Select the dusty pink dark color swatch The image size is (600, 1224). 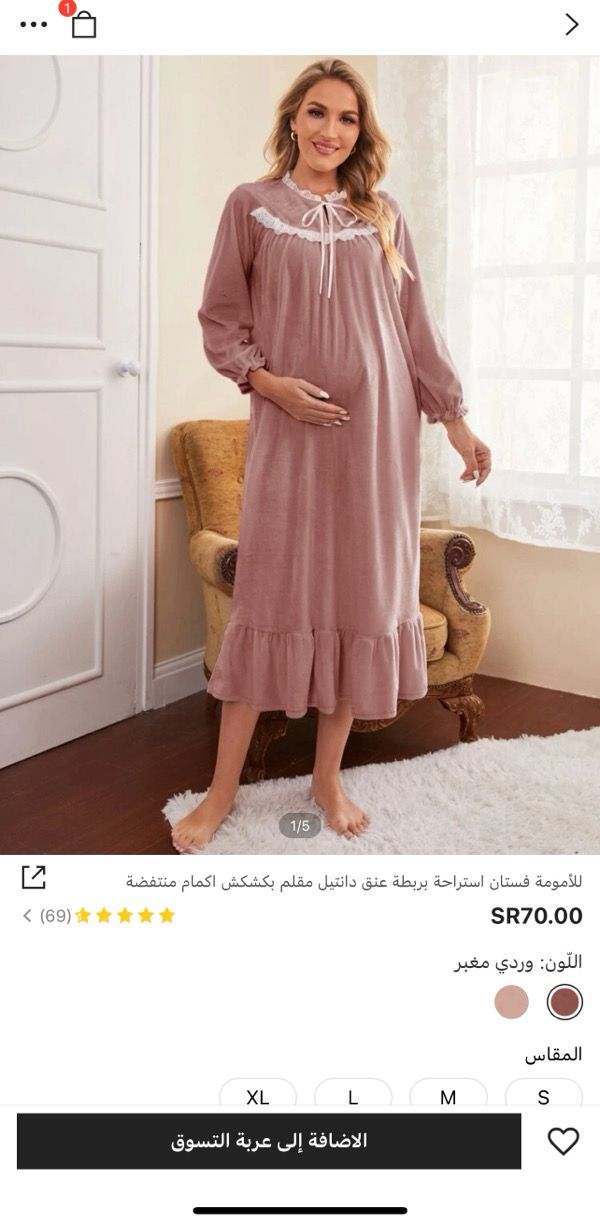click(565, 1002)
